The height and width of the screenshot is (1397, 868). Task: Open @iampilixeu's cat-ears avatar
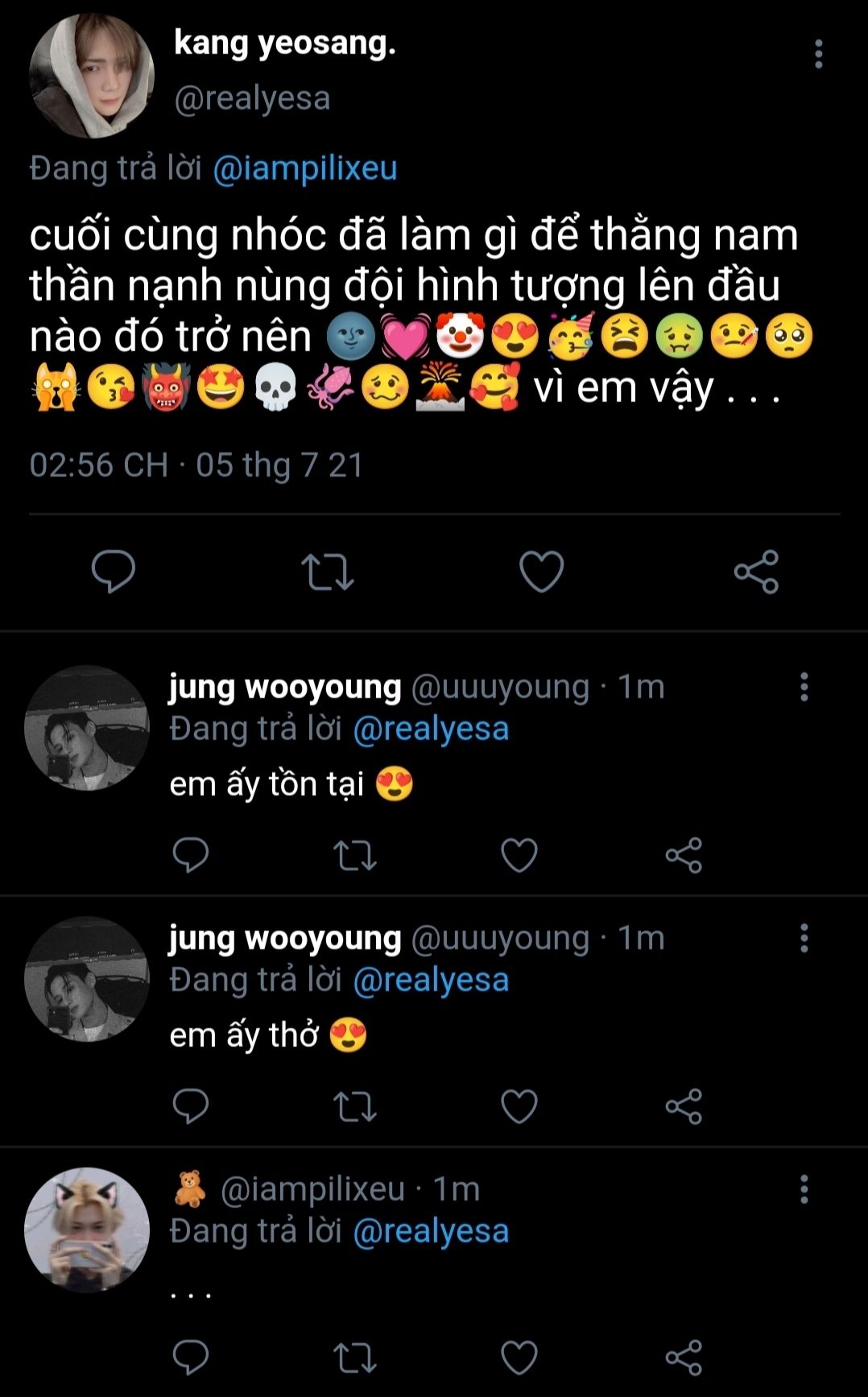coord(87,1230)
